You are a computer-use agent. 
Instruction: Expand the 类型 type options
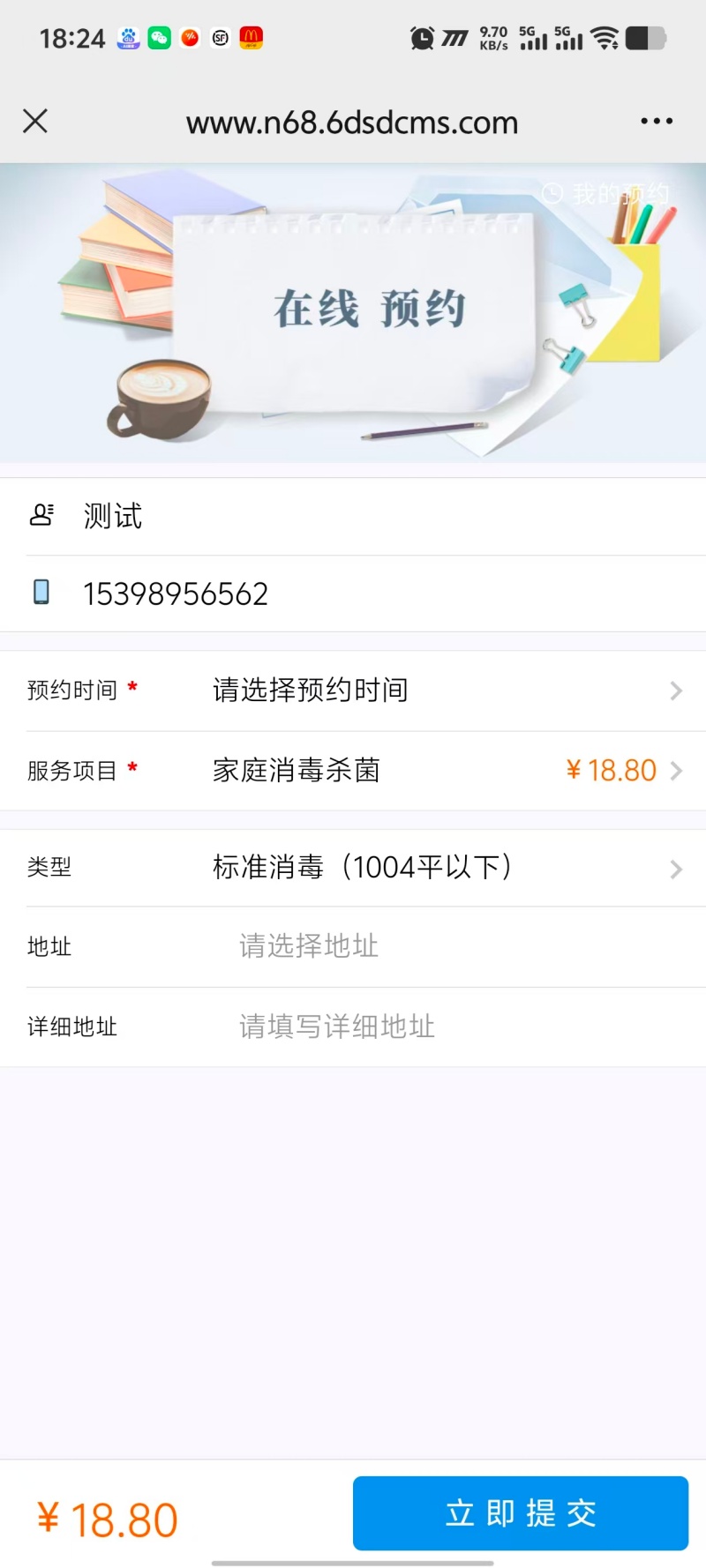(353, 867)
